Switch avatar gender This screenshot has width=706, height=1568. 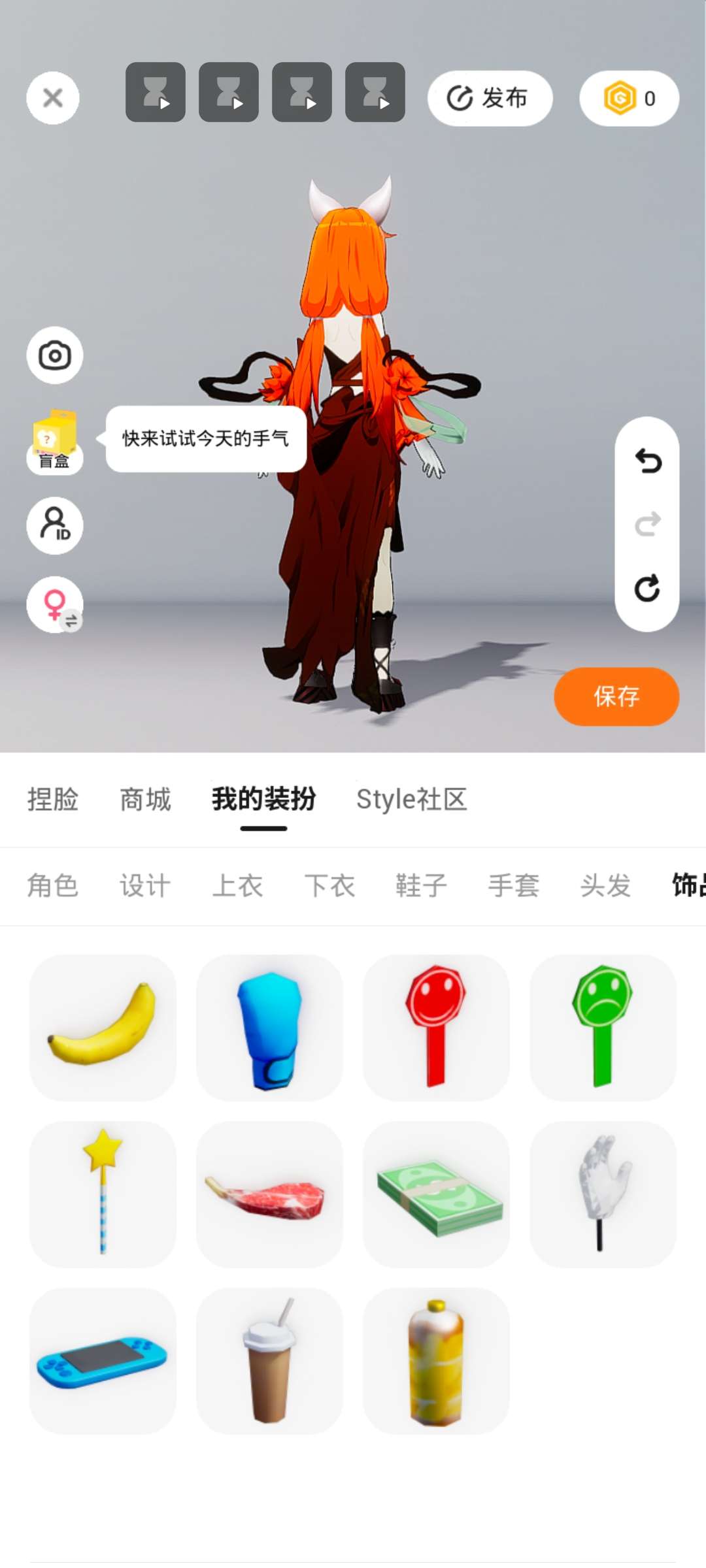[54, 605]
